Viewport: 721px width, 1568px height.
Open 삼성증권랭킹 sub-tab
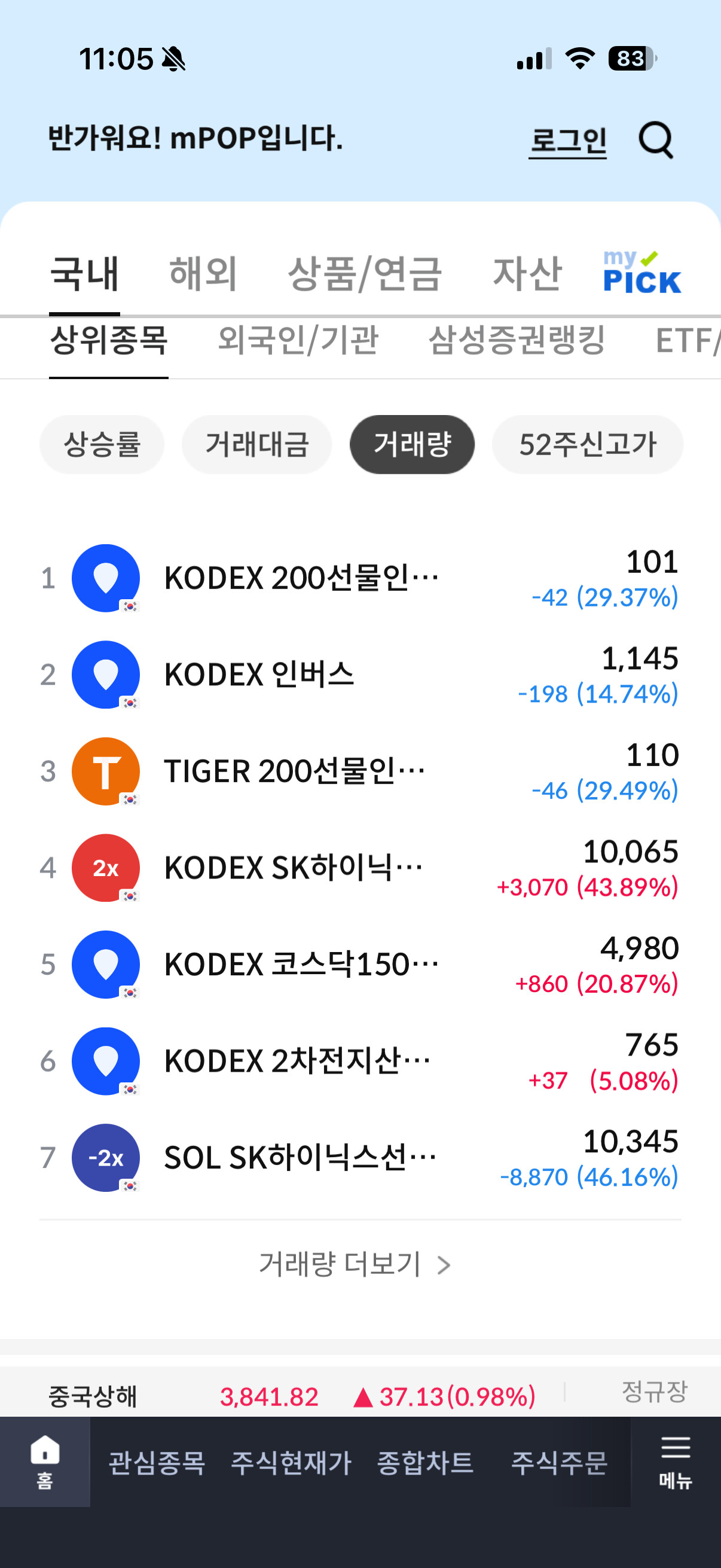[517, 340]
